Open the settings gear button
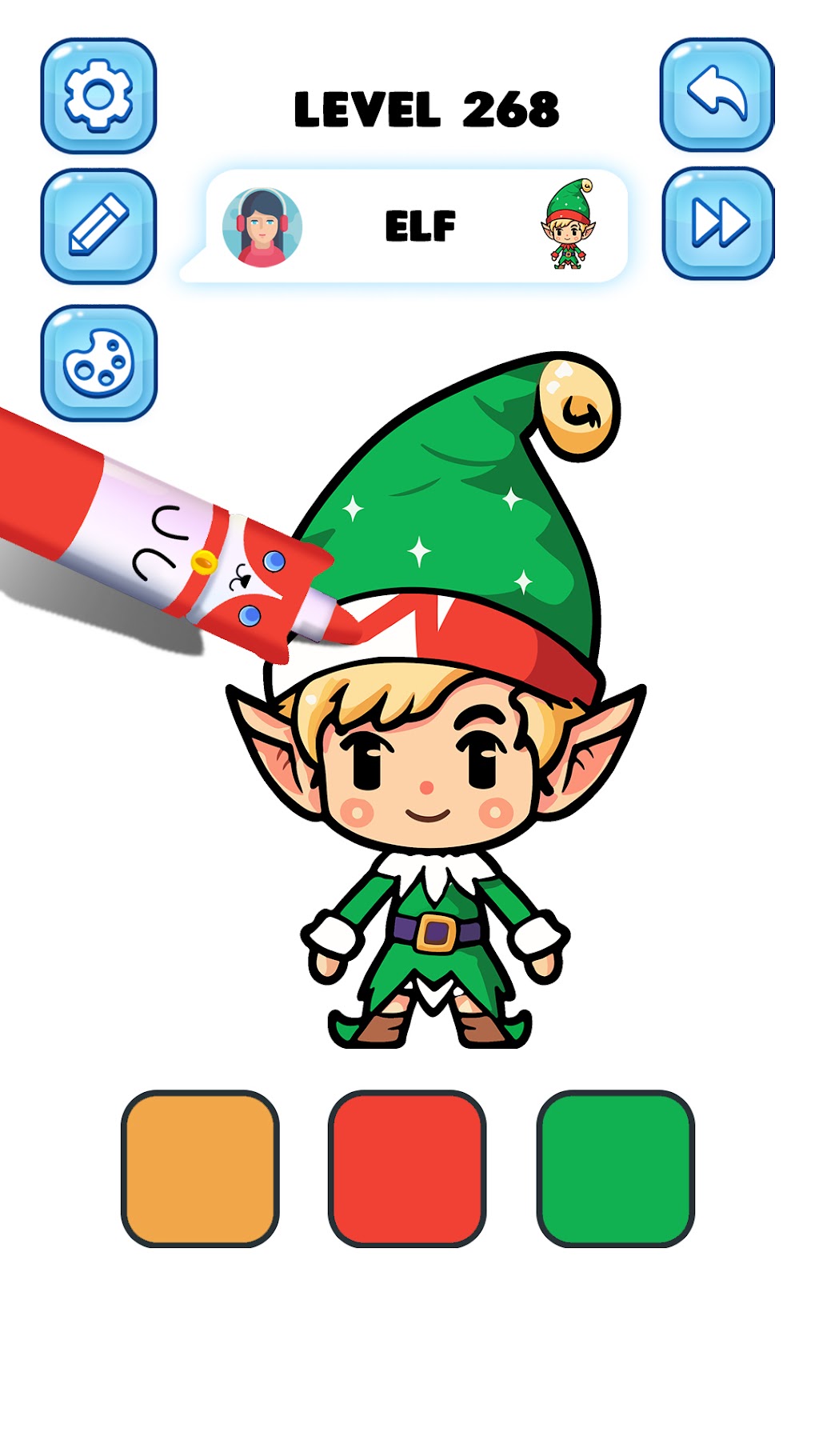Viewport: 819px width, 1456px height. coord(98,96)
